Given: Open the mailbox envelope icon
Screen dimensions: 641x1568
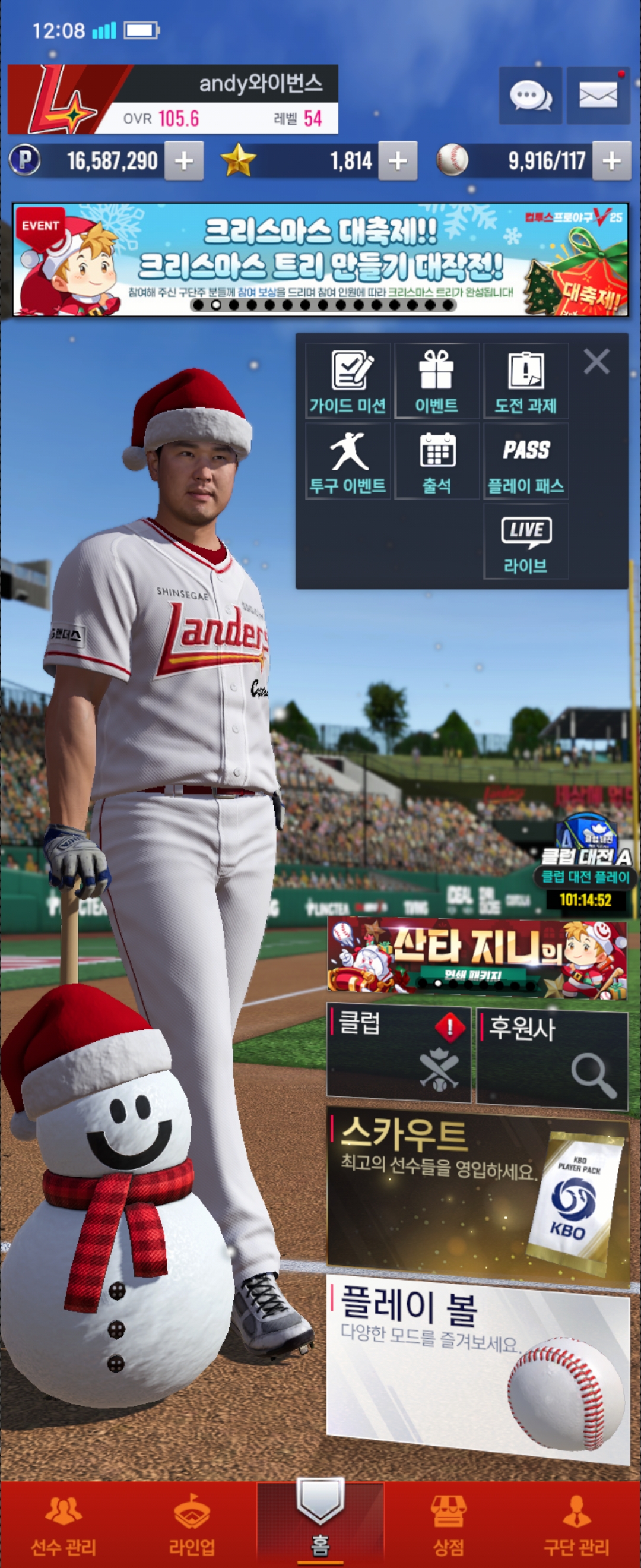Looking at the screenshot, I should pos(598,96).
